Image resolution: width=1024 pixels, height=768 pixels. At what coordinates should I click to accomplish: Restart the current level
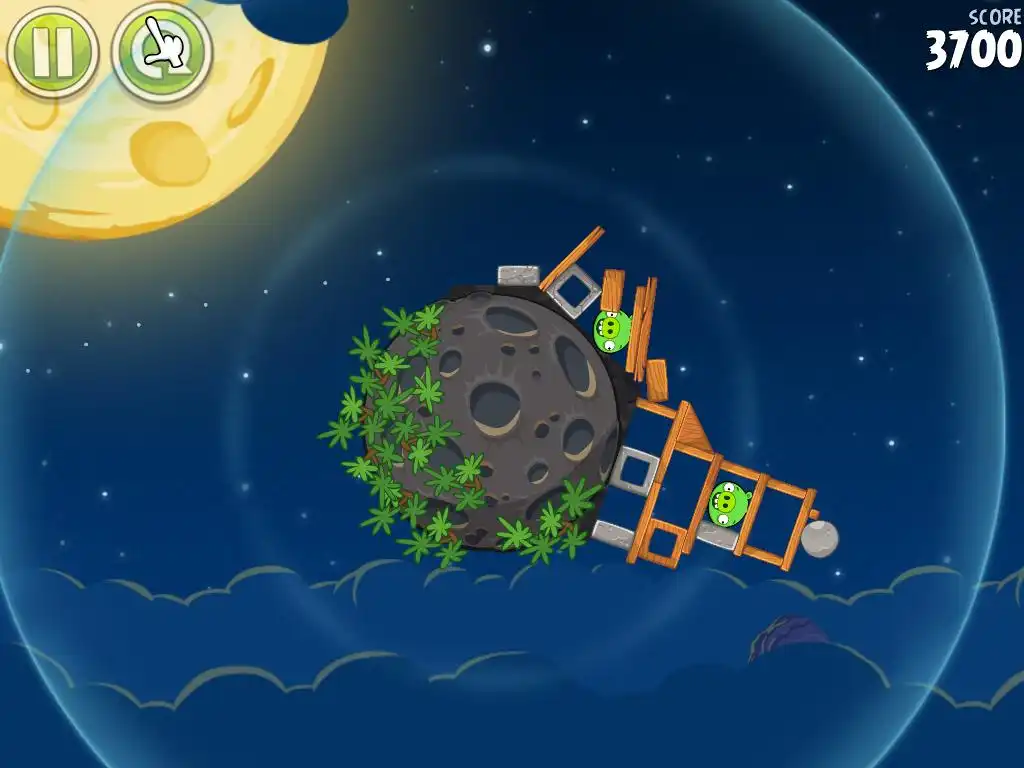[162, 51]
